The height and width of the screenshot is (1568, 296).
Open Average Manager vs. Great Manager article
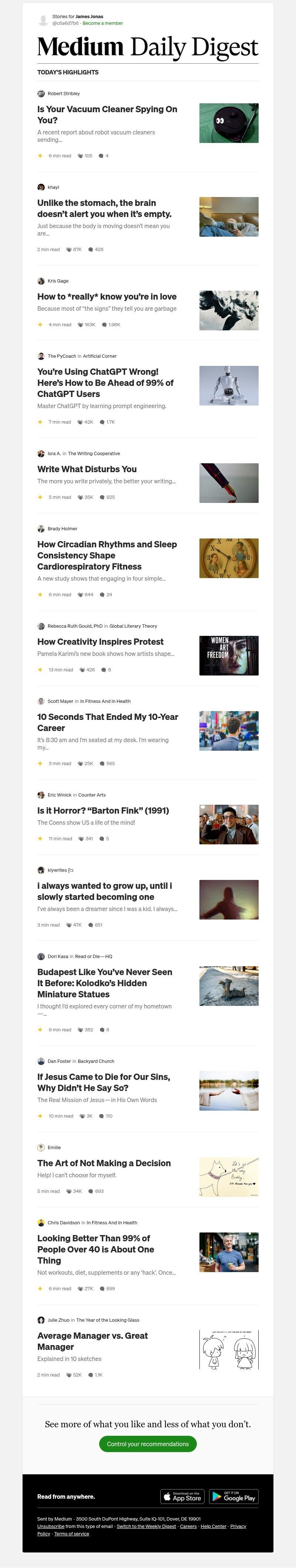point(92,1341)
